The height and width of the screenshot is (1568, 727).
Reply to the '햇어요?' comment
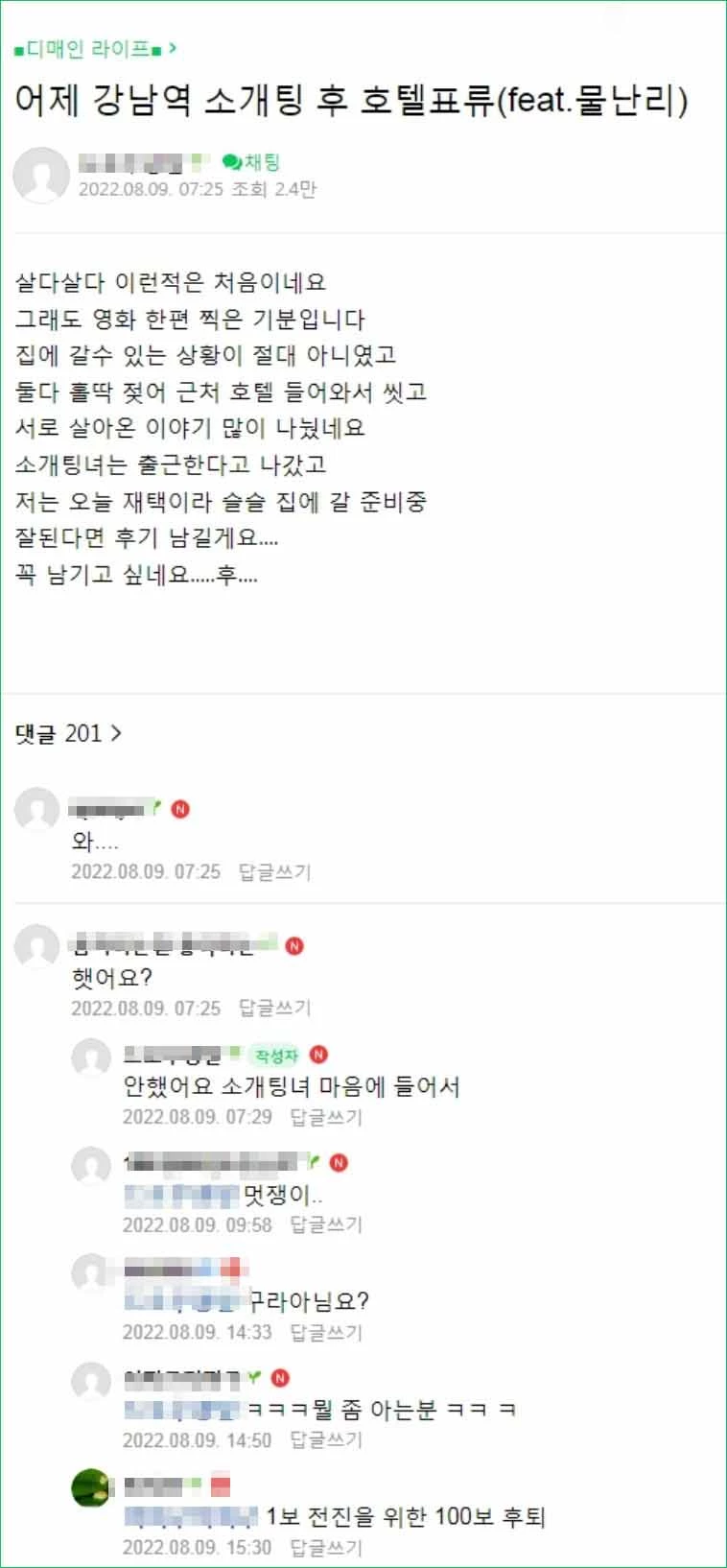(274, 1008)
